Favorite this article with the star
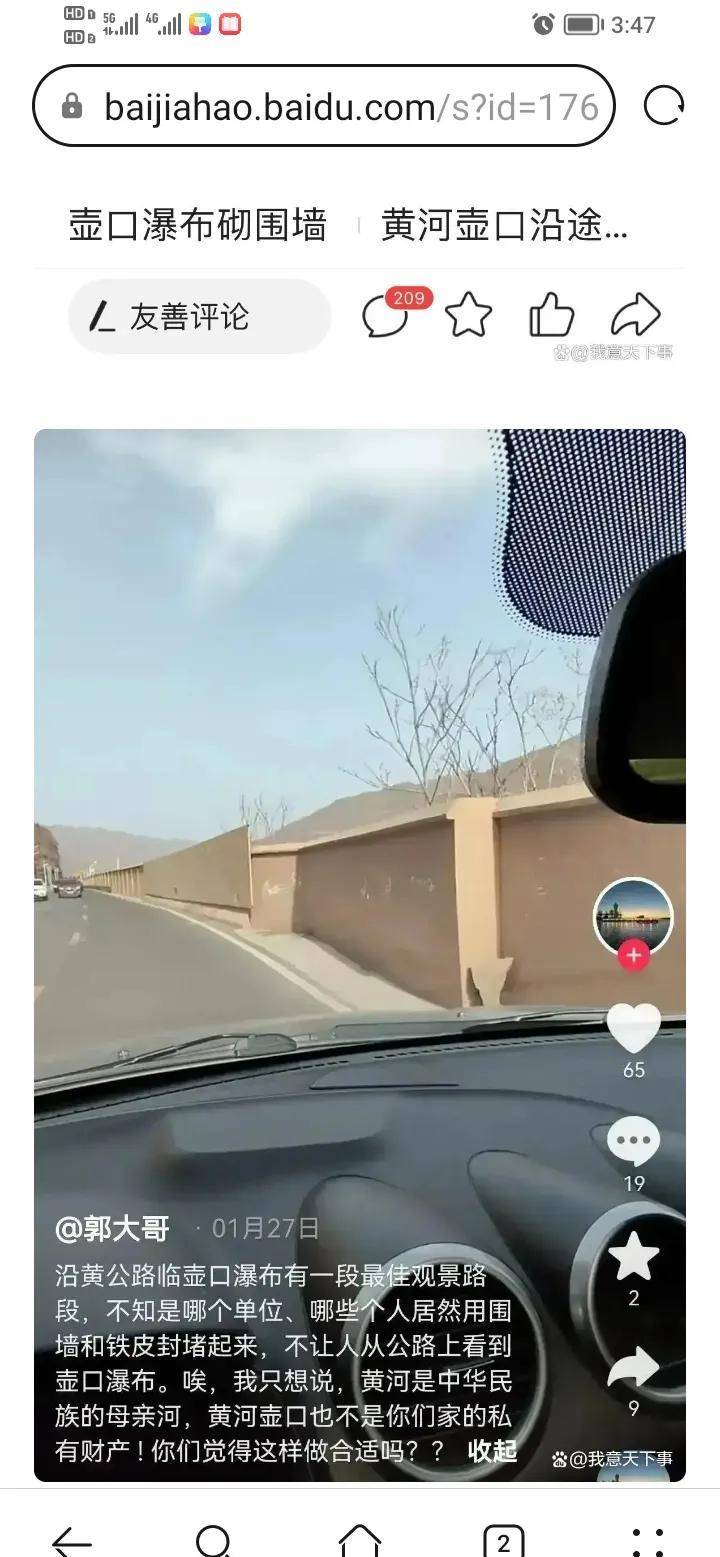The height and width of the screenshot is (1557, 720). (468, 316)
